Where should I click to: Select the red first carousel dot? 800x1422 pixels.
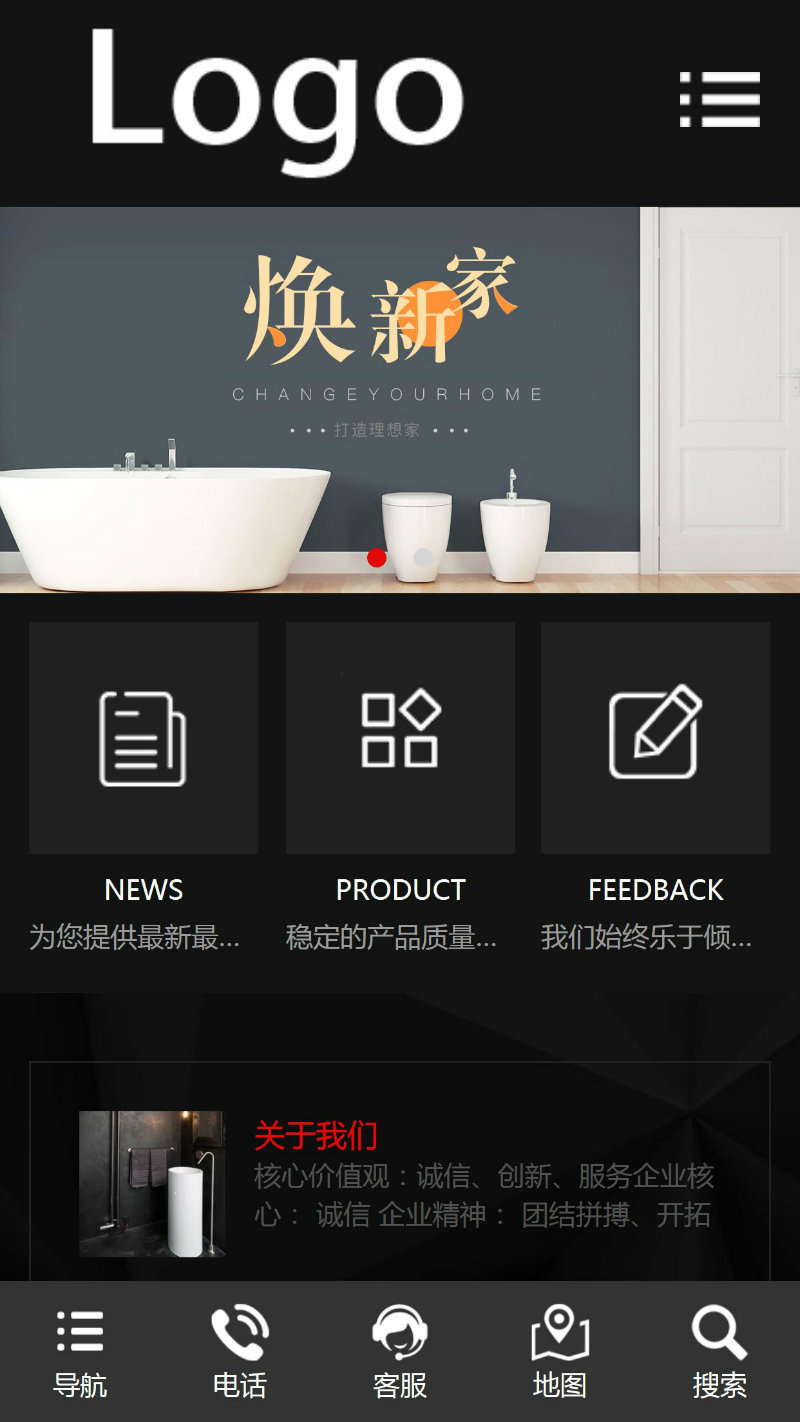click(x=377, y=558)
